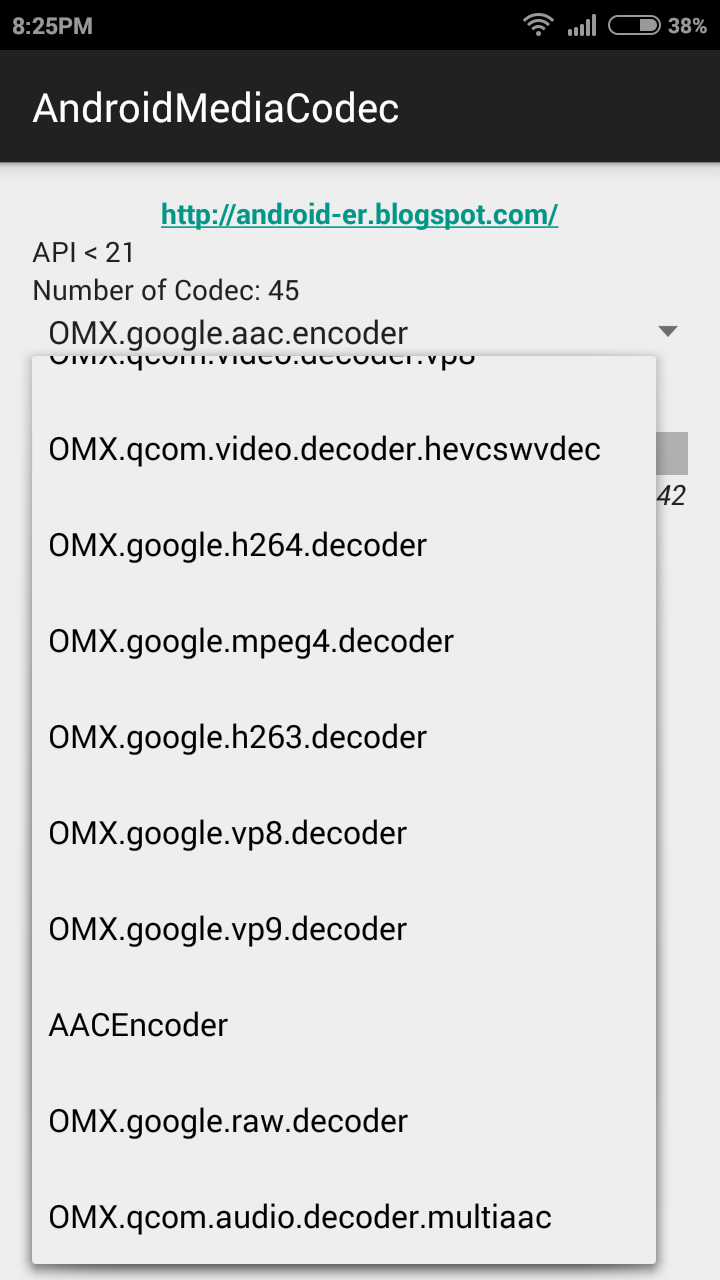Select OMX.qcom.video.decoder.hevcswvdec from list
This screenshot has height=1280, width=720.
point(323,449)
